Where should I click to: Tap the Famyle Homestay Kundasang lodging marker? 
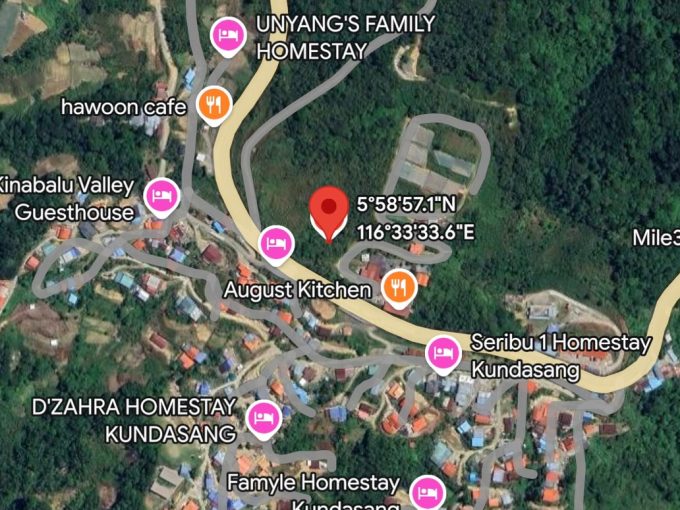(x=428, y=493)
